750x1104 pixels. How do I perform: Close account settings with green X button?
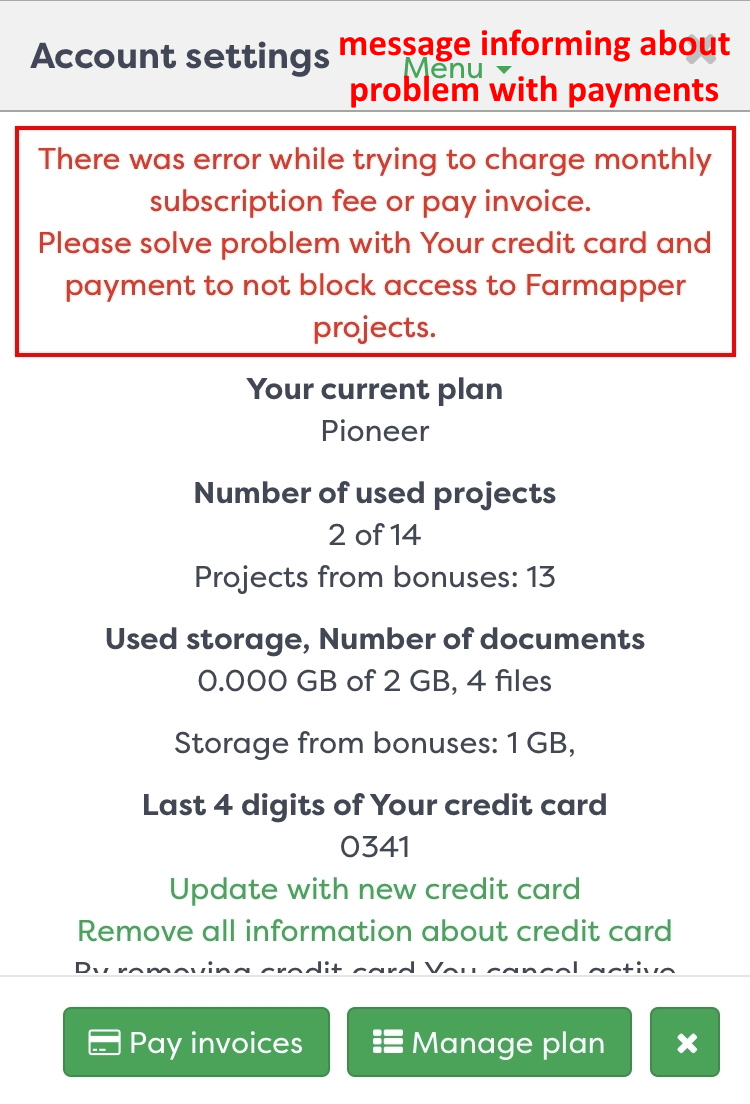pos(685,1042)
